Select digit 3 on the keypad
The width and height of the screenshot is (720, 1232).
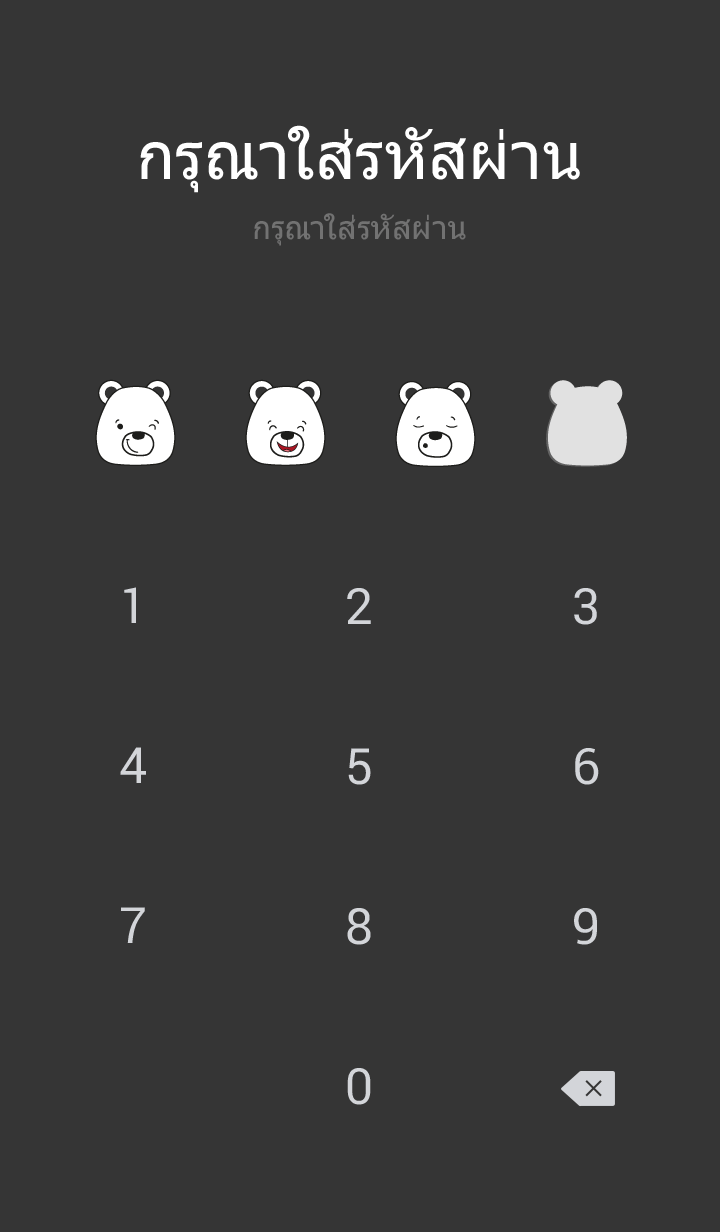coord(586,607)
